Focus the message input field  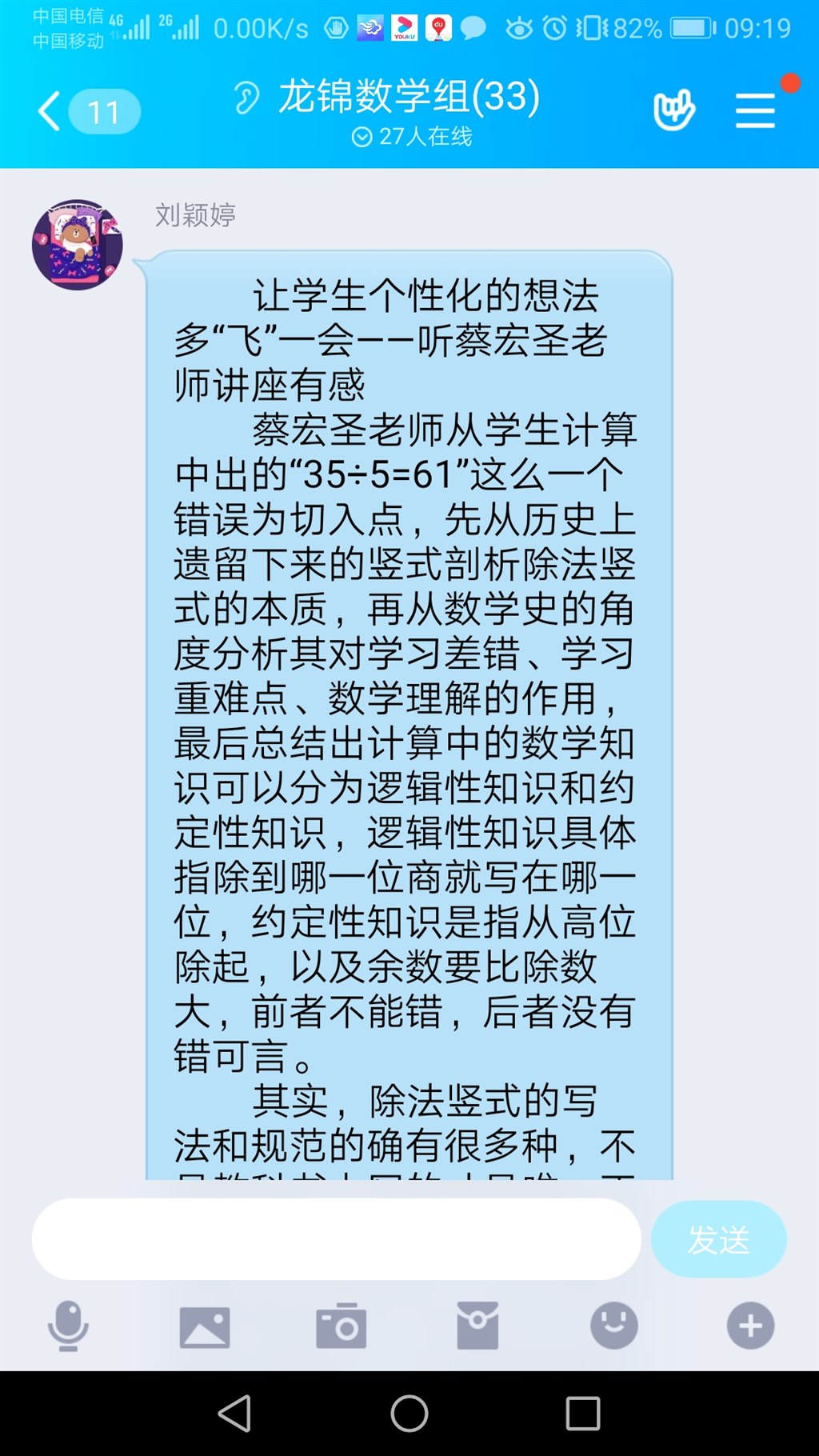(336, 1239)
